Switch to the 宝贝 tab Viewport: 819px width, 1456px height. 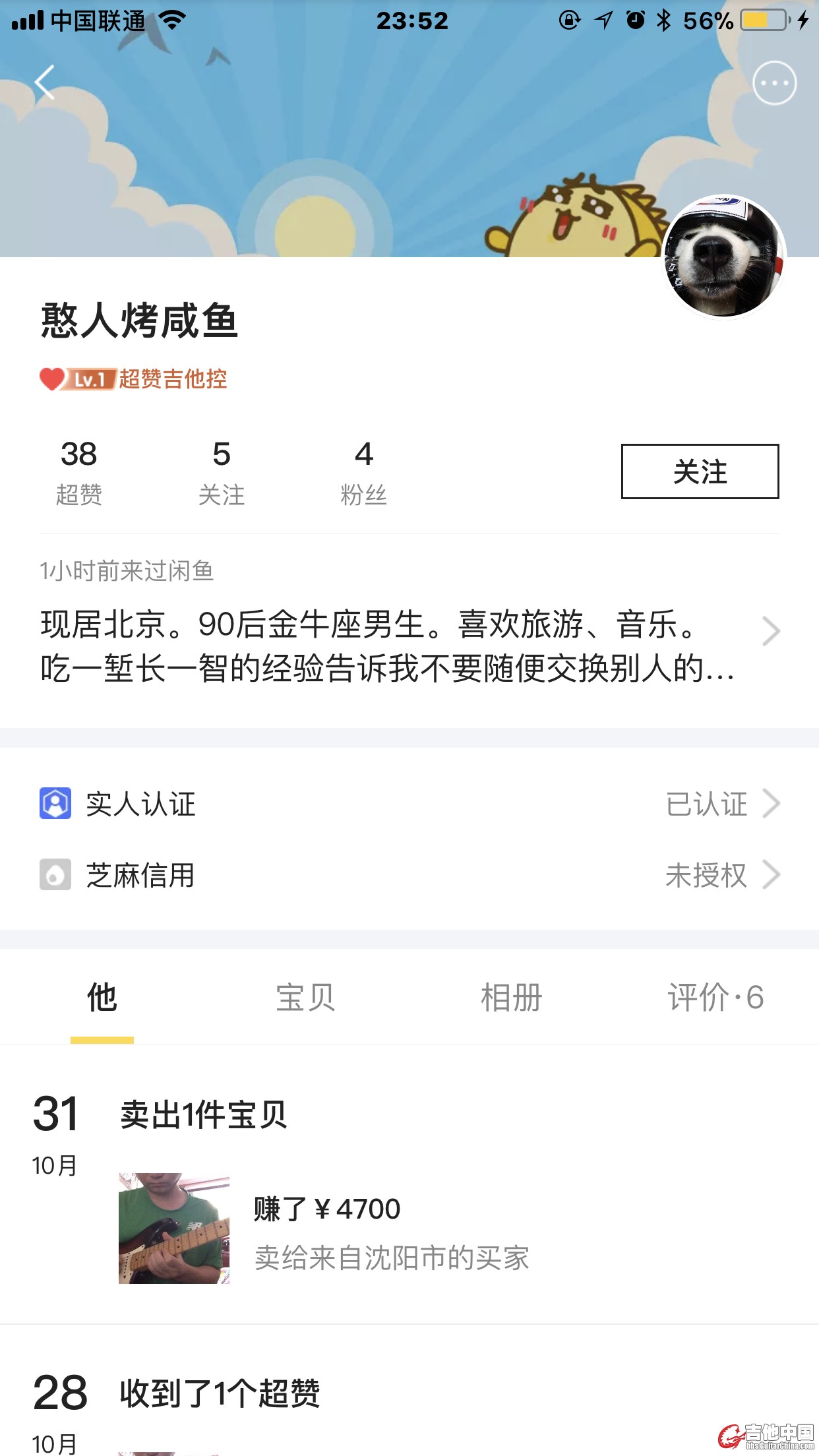pyautogui.click(x=305, y=997)
